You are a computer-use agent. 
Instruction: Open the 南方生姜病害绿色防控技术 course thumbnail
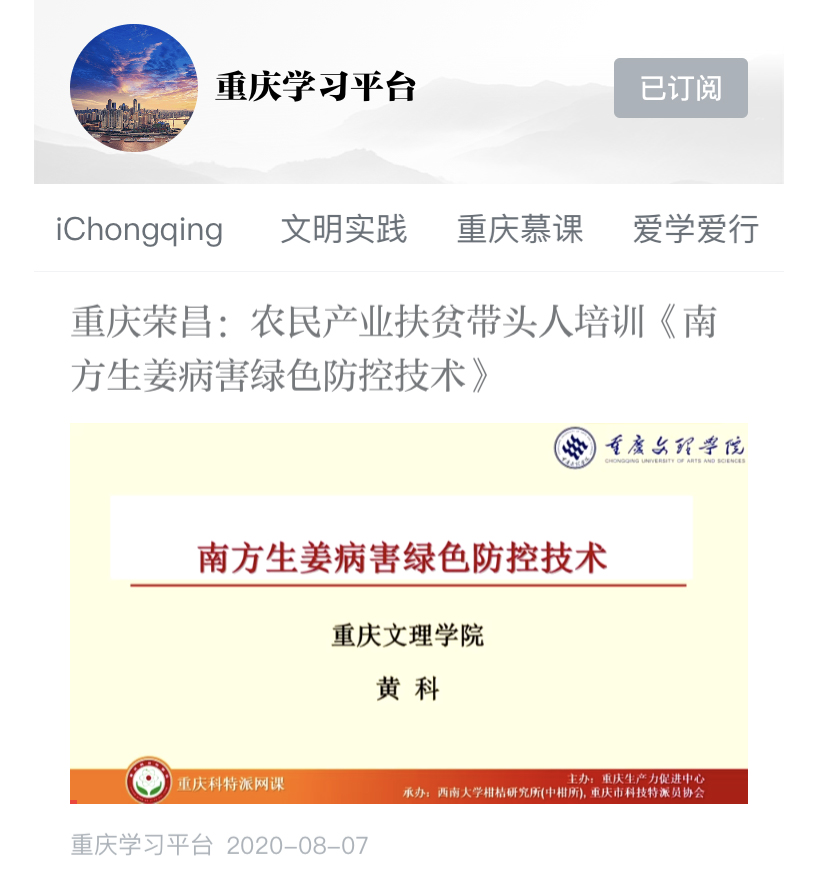pos(408,613)
